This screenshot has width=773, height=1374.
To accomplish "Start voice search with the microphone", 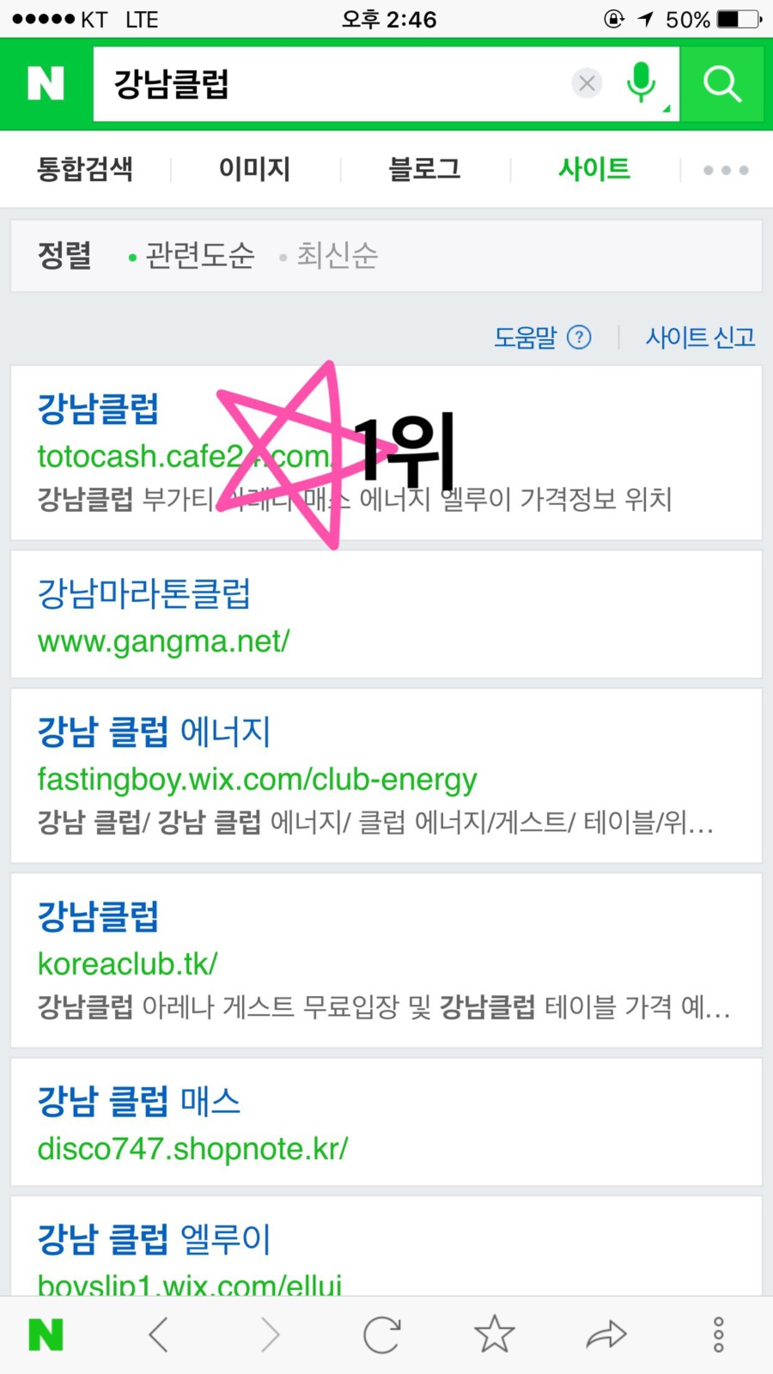I will (641, 84).
